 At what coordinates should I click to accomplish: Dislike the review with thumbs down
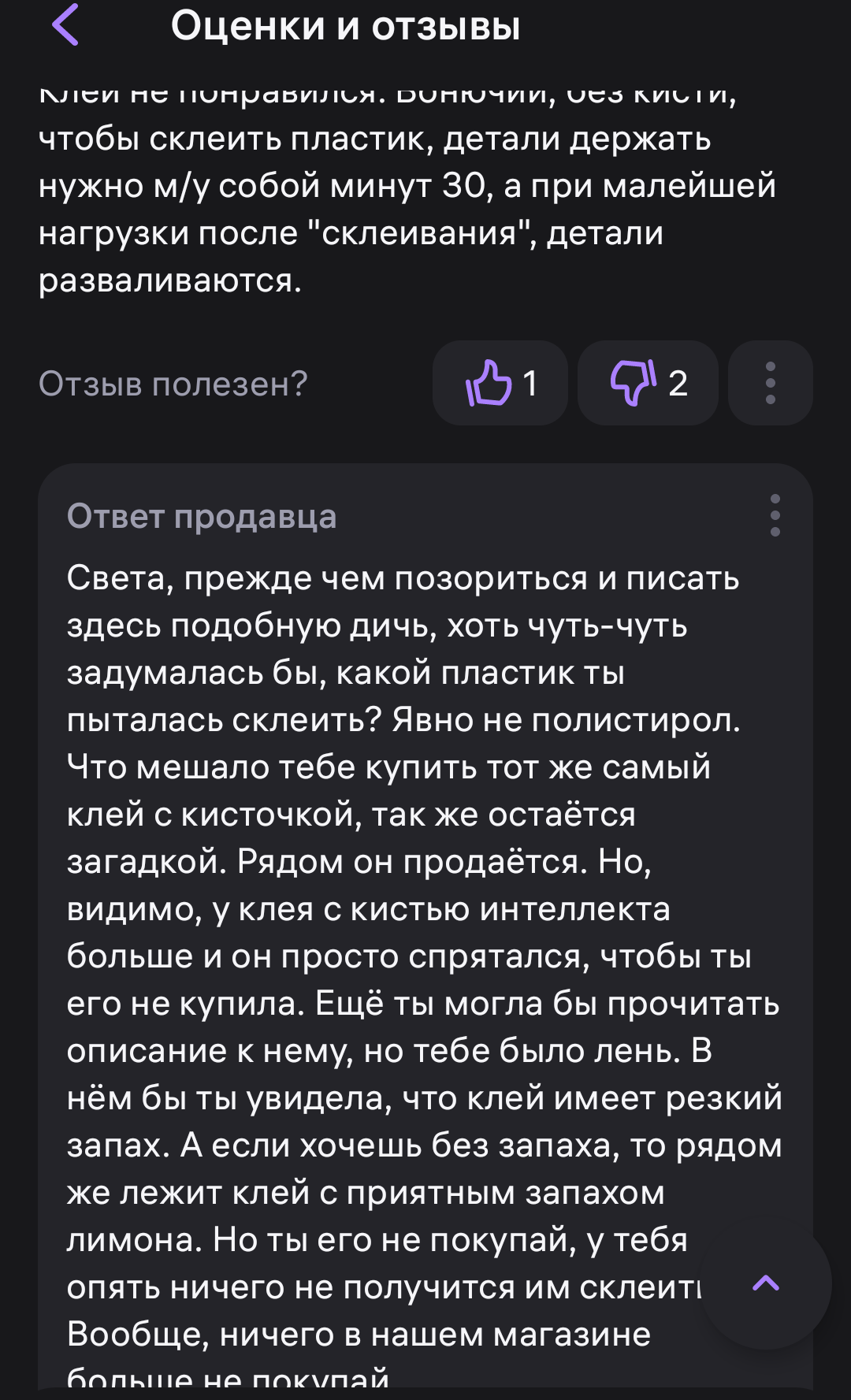click(648, 384)
